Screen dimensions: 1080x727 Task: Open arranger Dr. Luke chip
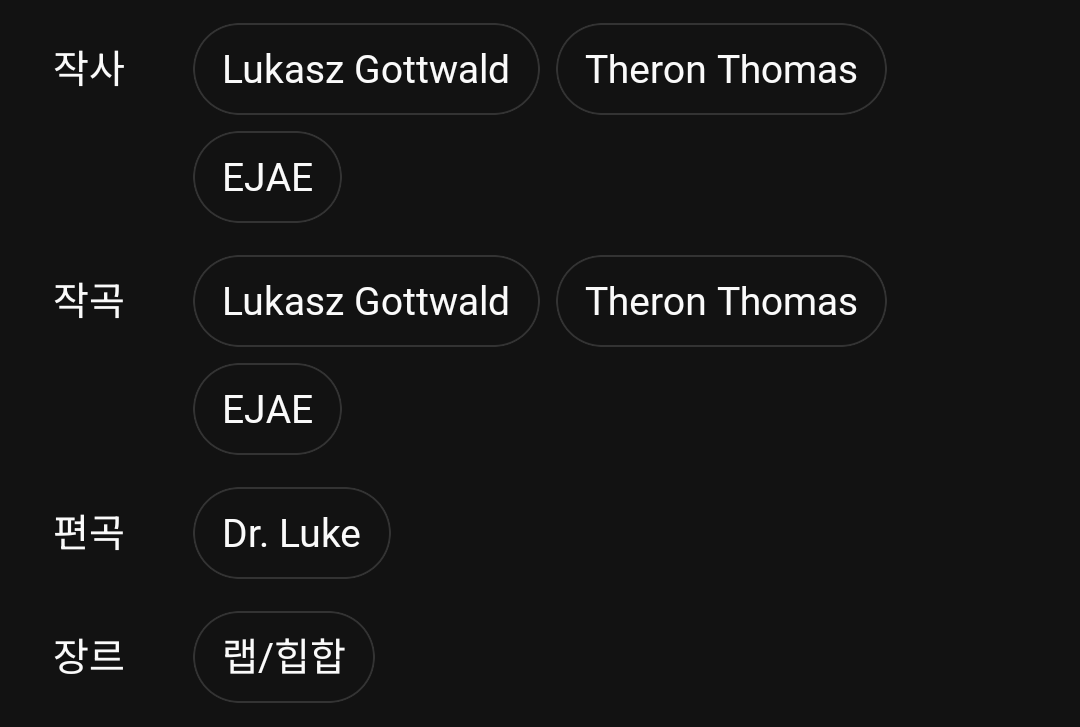[291, 534]
